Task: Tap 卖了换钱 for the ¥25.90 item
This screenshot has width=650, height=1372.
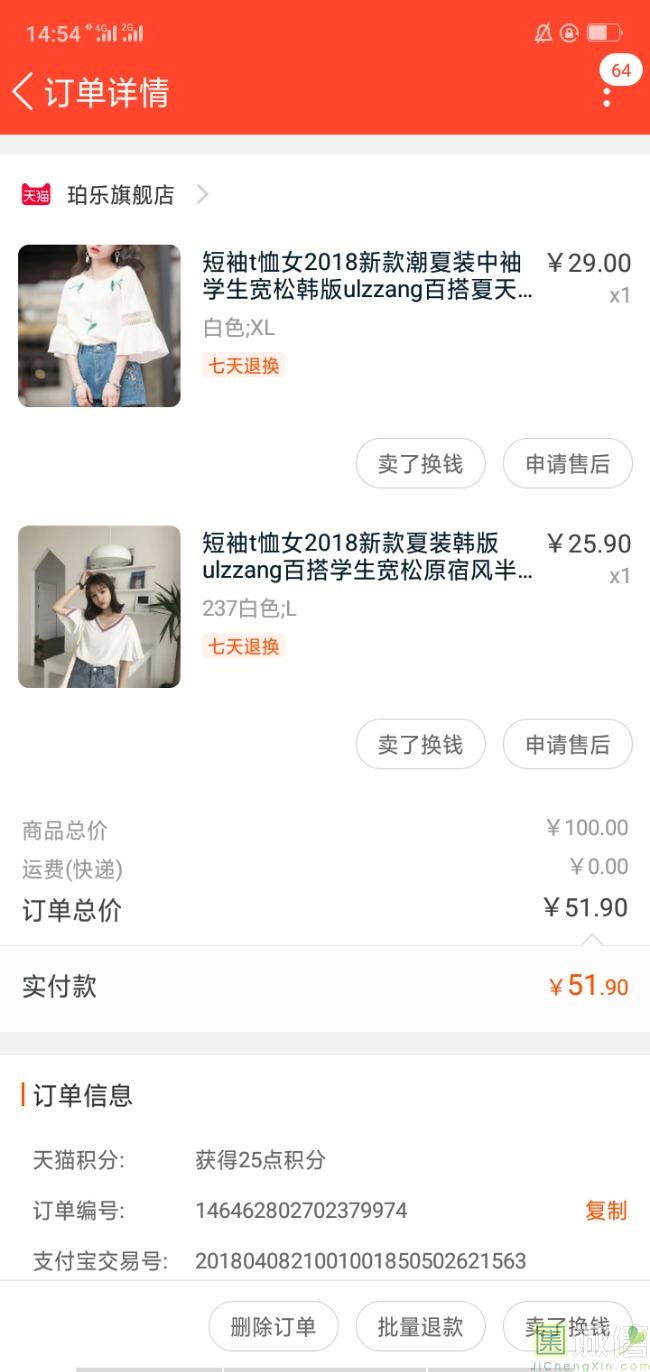Action: [420, 745]
